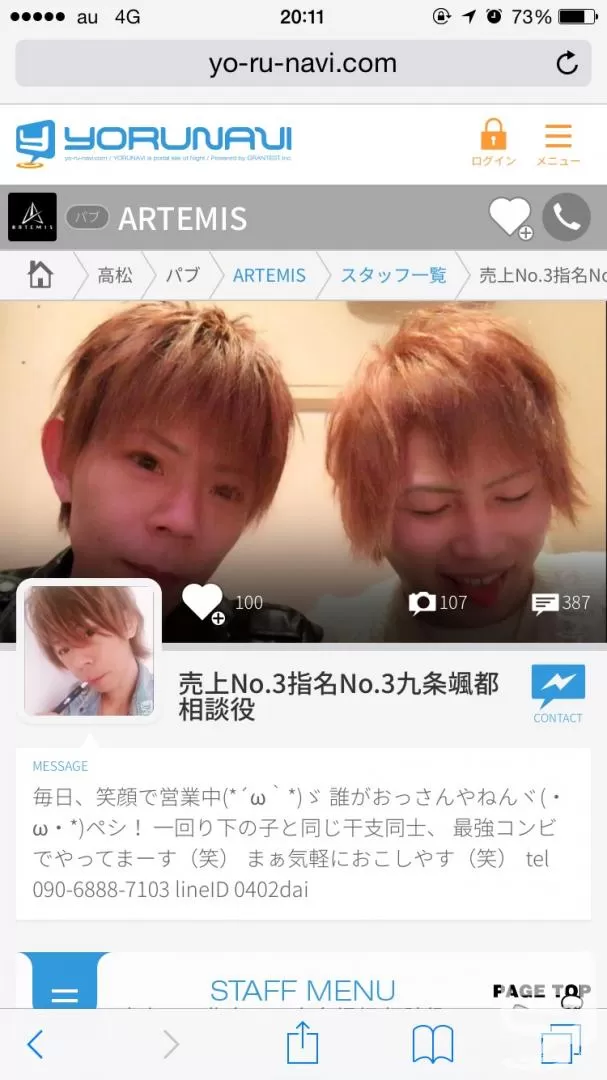607x1080 pixels.
Task: Tap the yo-ru-navi.com address field
Action: [303, 63]
